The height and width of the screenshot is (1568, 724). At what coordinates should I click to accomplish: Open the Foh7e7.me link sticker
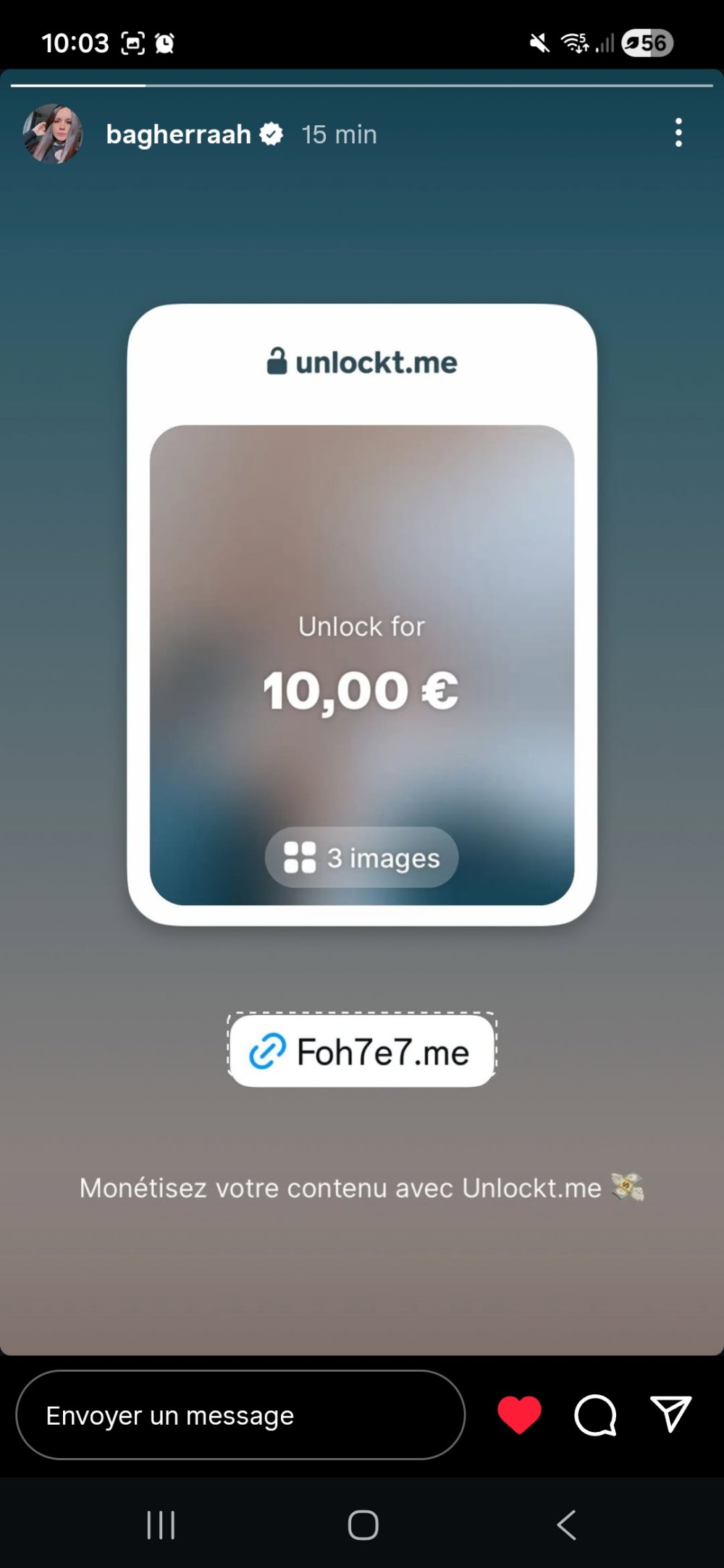click(x=362, y=1051)
